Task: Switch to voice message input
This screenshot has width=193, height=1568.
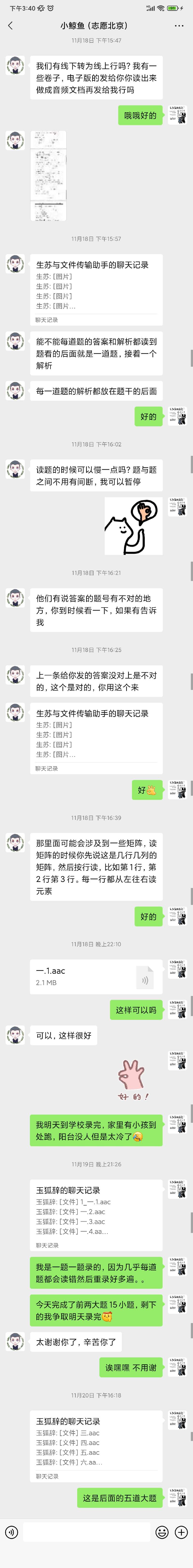Action: 11,1548
